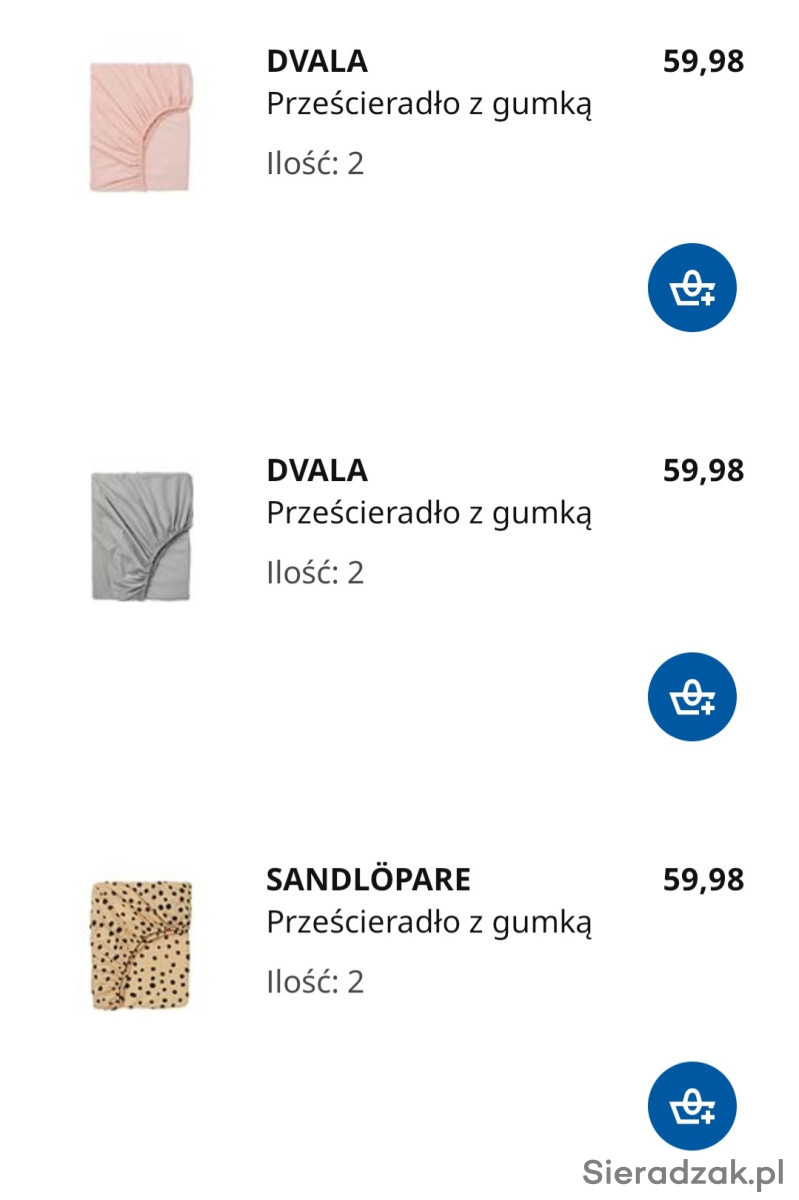Open the pink DVALA product image
This screenshot has width=799, height=1200.
[x=140, y=127]
